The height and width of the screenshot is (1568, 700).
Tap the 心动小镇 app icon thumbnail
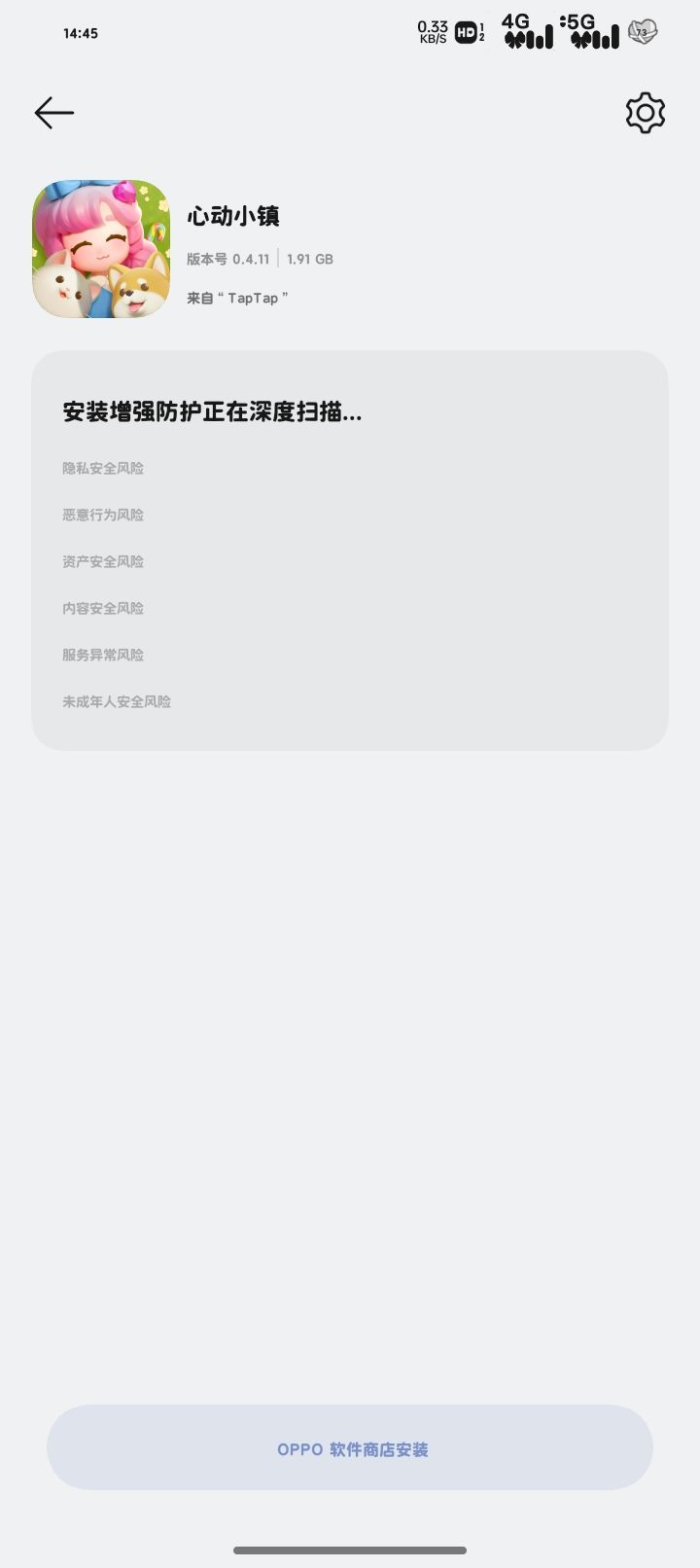pos(100,248)
